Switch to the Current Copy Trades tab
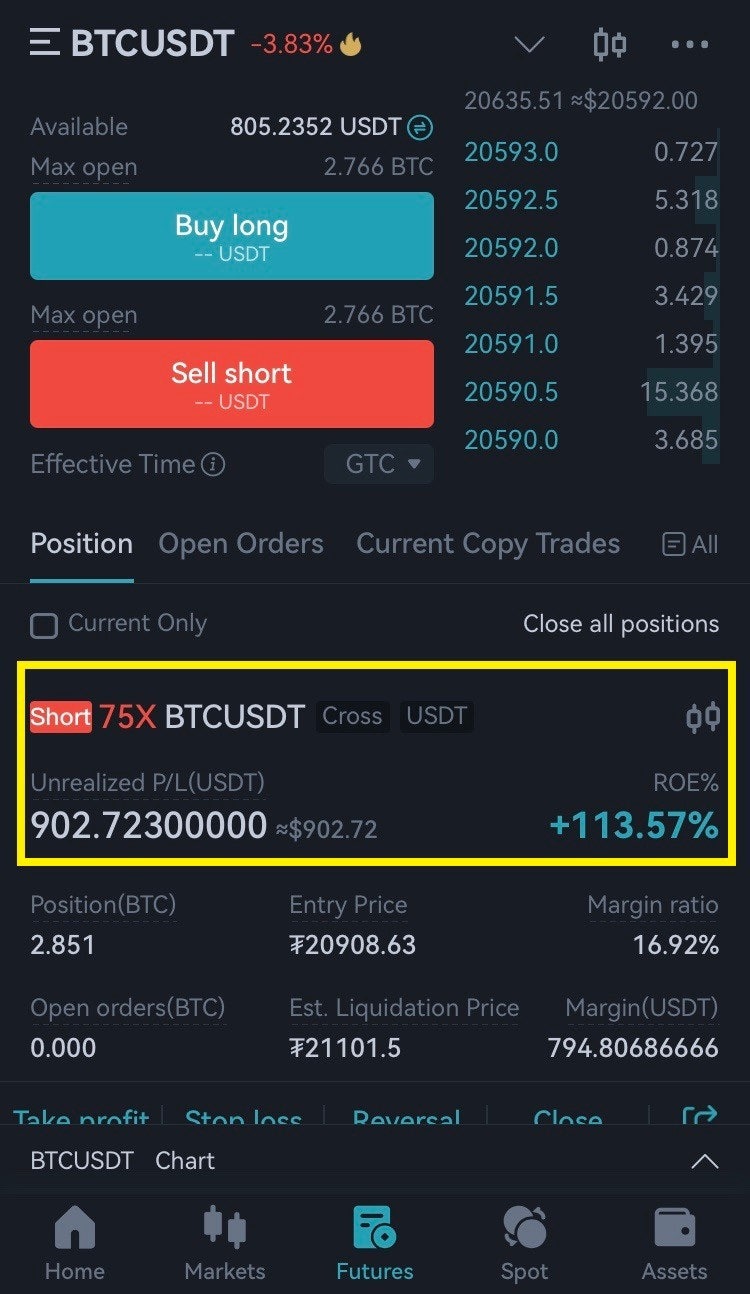Viewport: 750px width, 1294px height. [488, 544]
